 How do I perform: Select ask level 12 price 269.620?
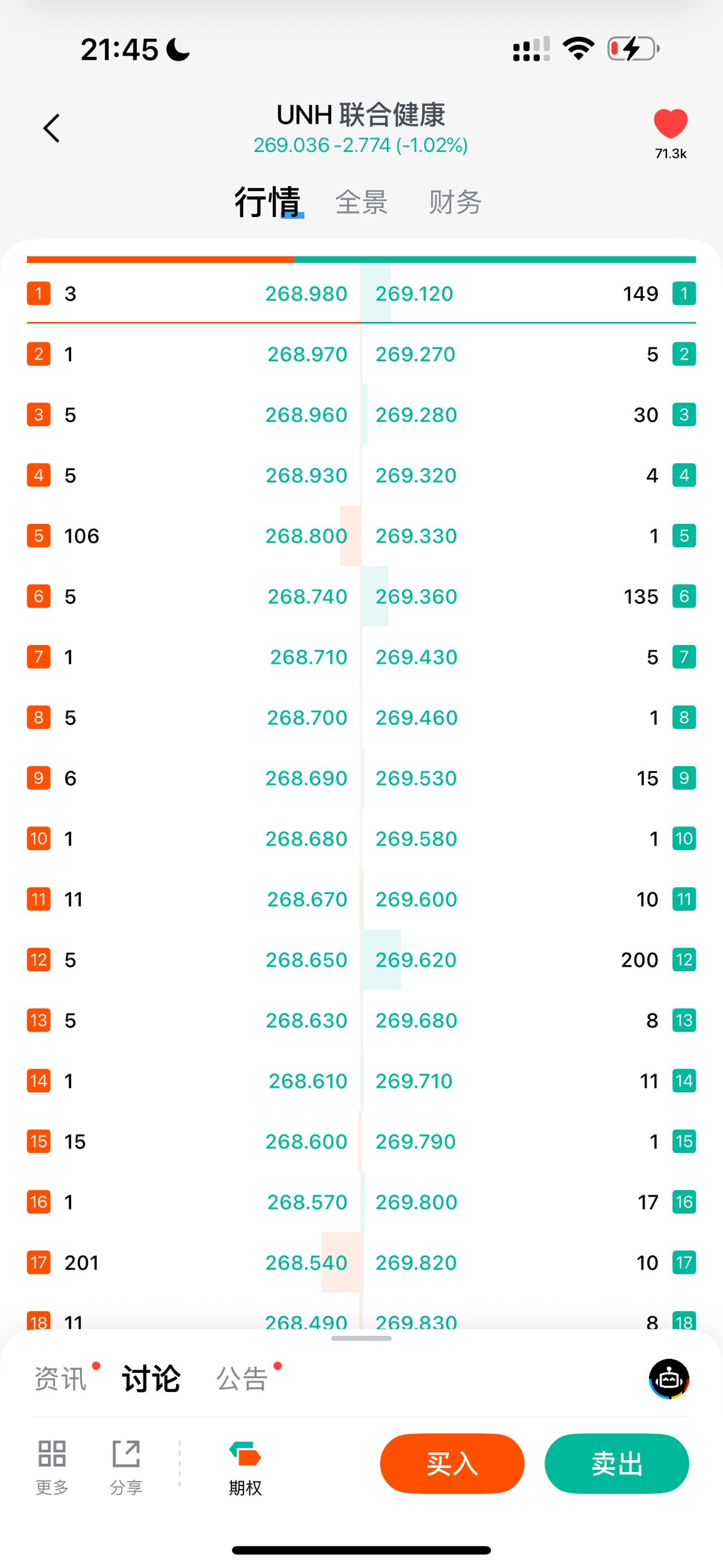pos(416,960)
